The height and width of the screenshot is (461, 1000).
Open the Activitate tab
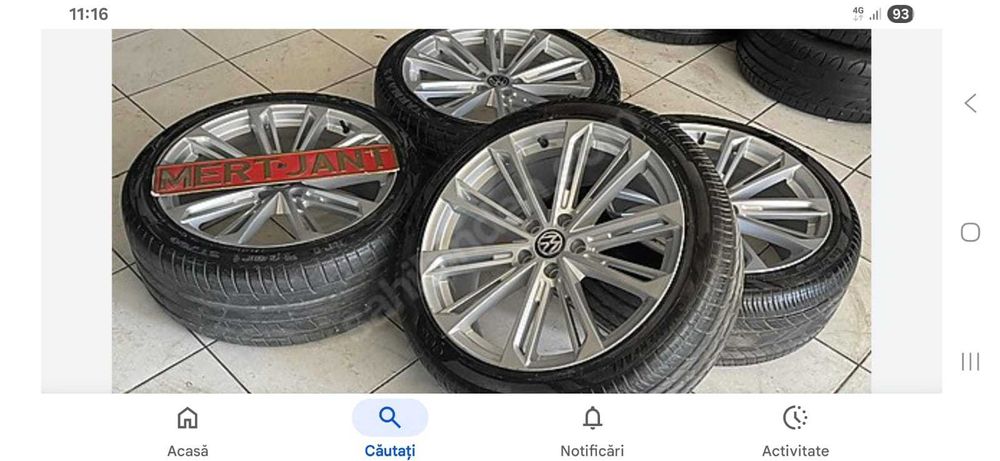(x=795, y=430)
